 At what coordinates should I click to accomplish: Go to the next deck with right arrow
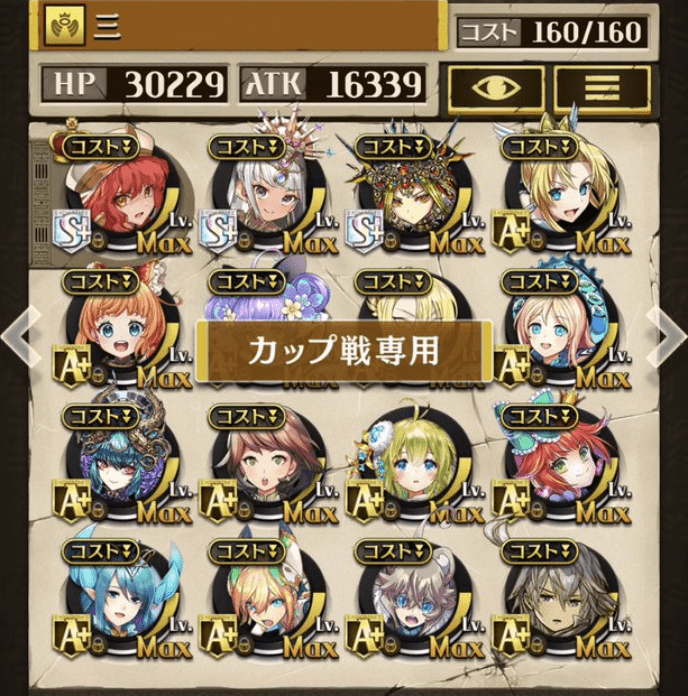pos(666,336)
